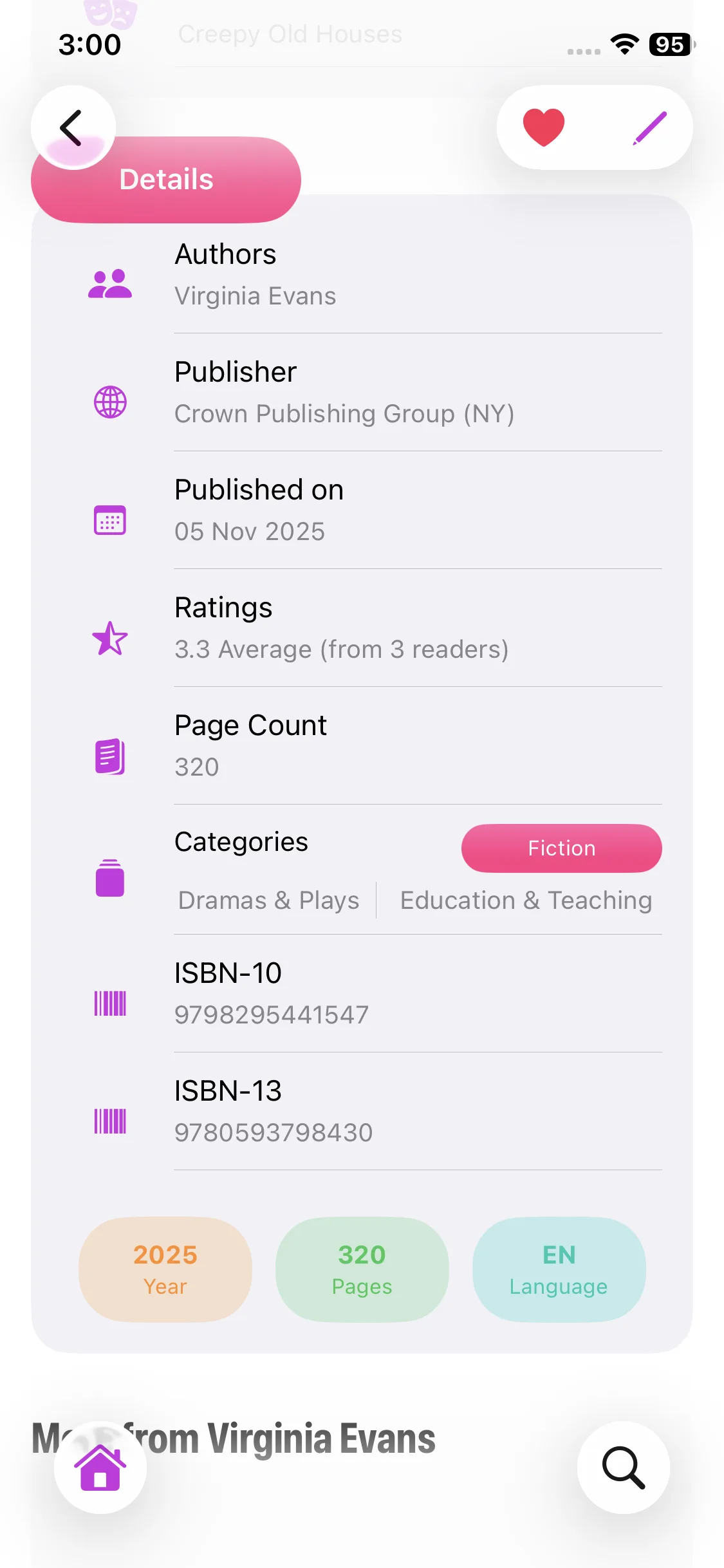724x1568 pixels.
Task: Edit this book with the pencil icon
Action: (649, 127)
